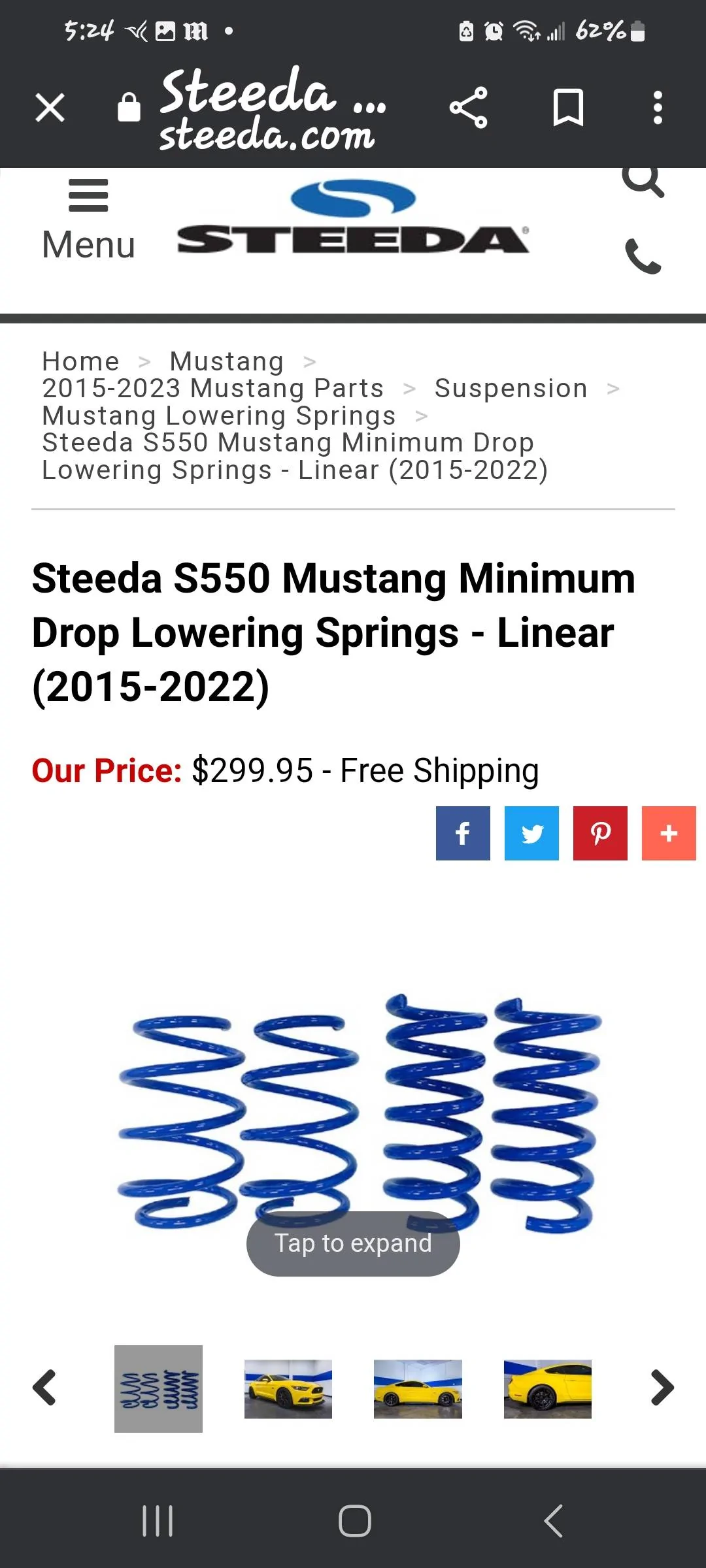Select the yellow Mustang front view thumbnail
The image size is (706, 1568).
click(x=288, y=1389)
